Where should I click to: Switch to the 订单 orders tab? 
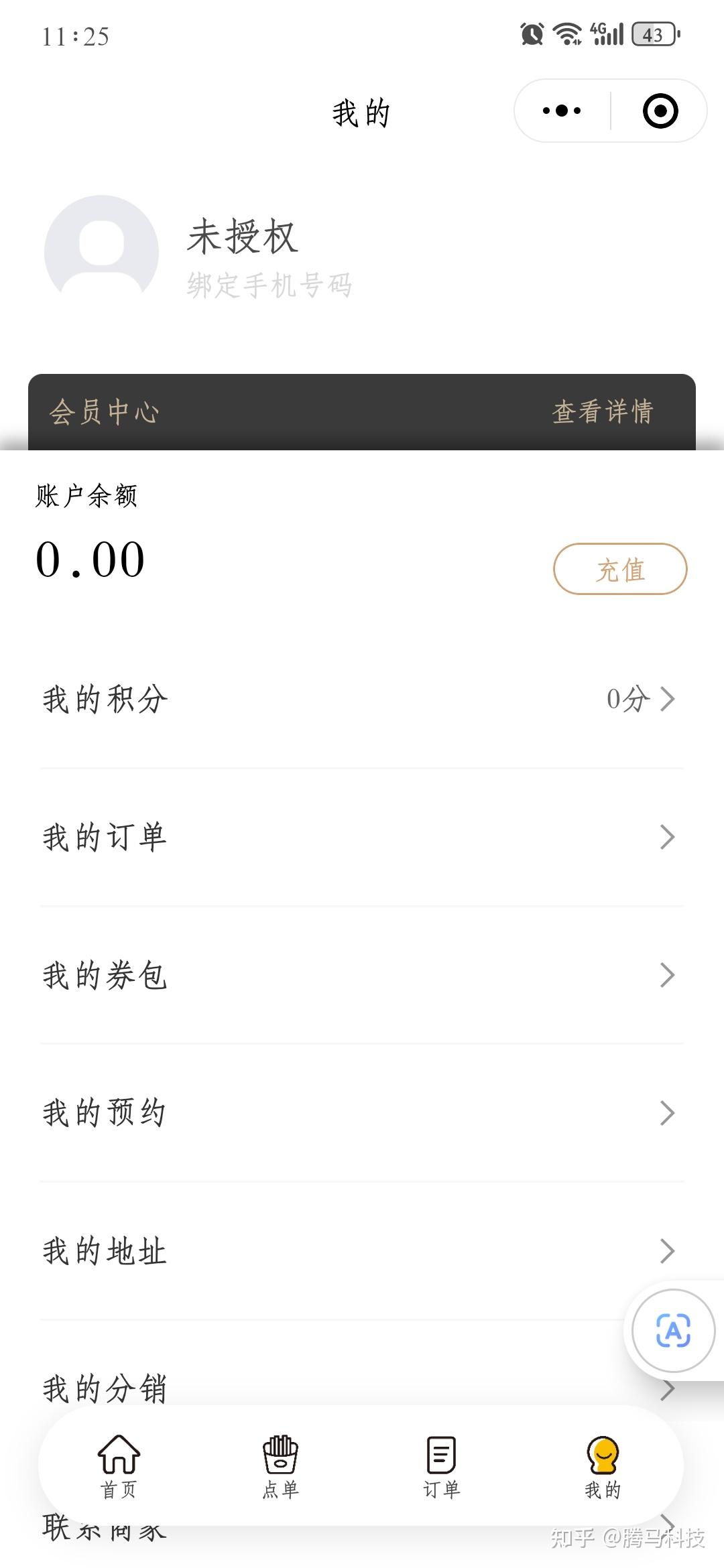(441, 1465)
